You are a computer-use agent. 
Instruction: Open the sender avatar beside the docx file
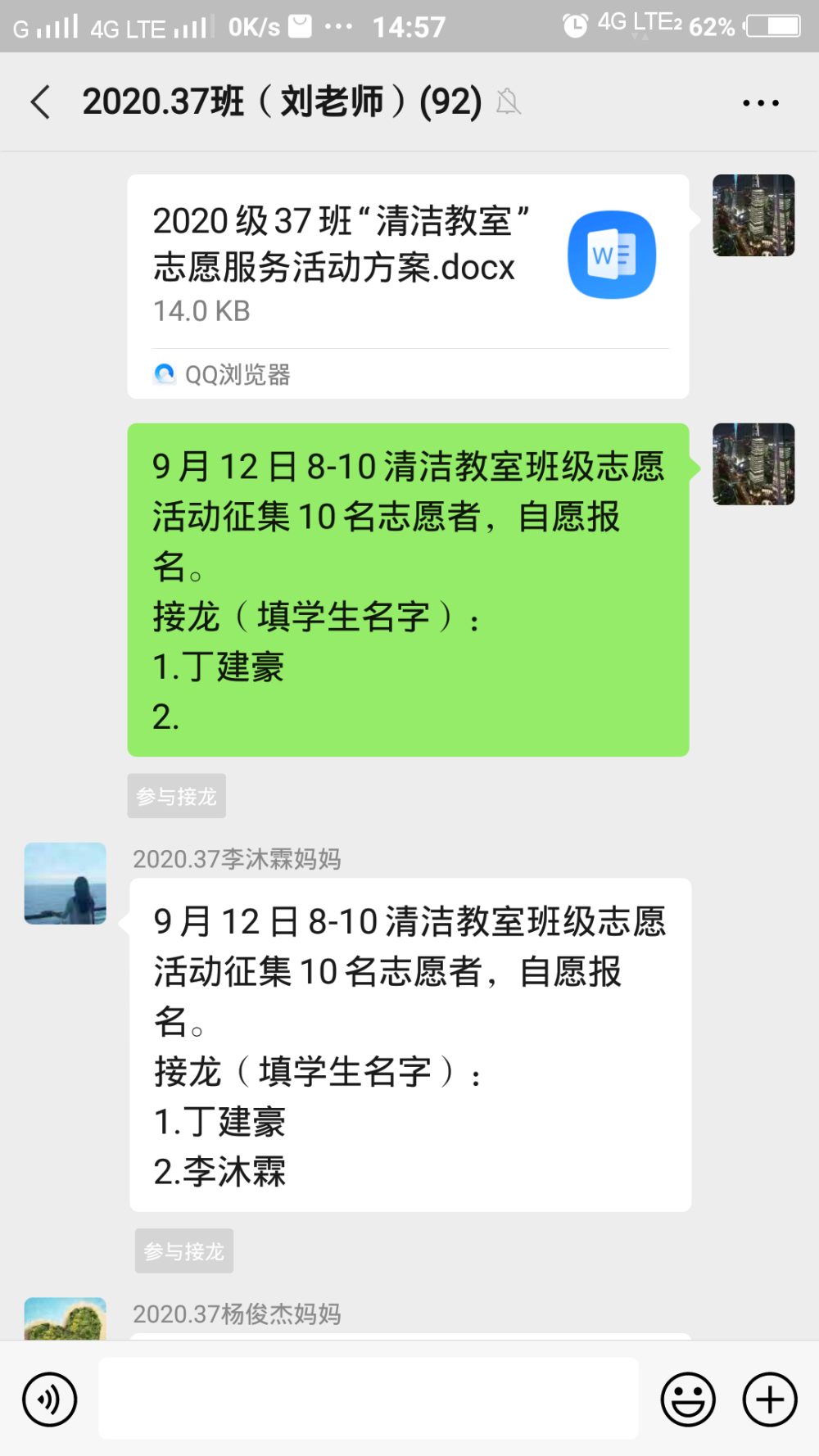pos(753,215)
